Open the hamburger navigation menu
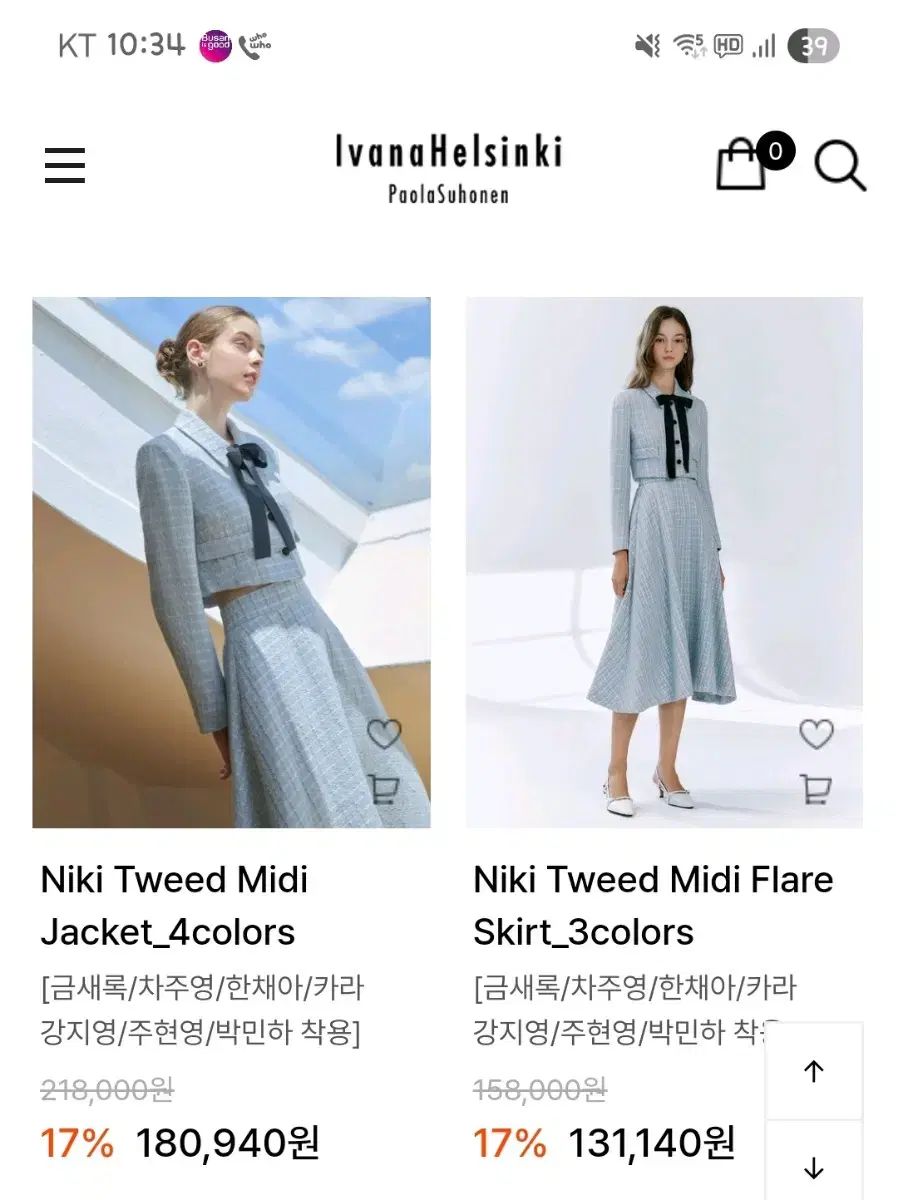The height and width of the screenshot is (1200, 898). (65, 166)
